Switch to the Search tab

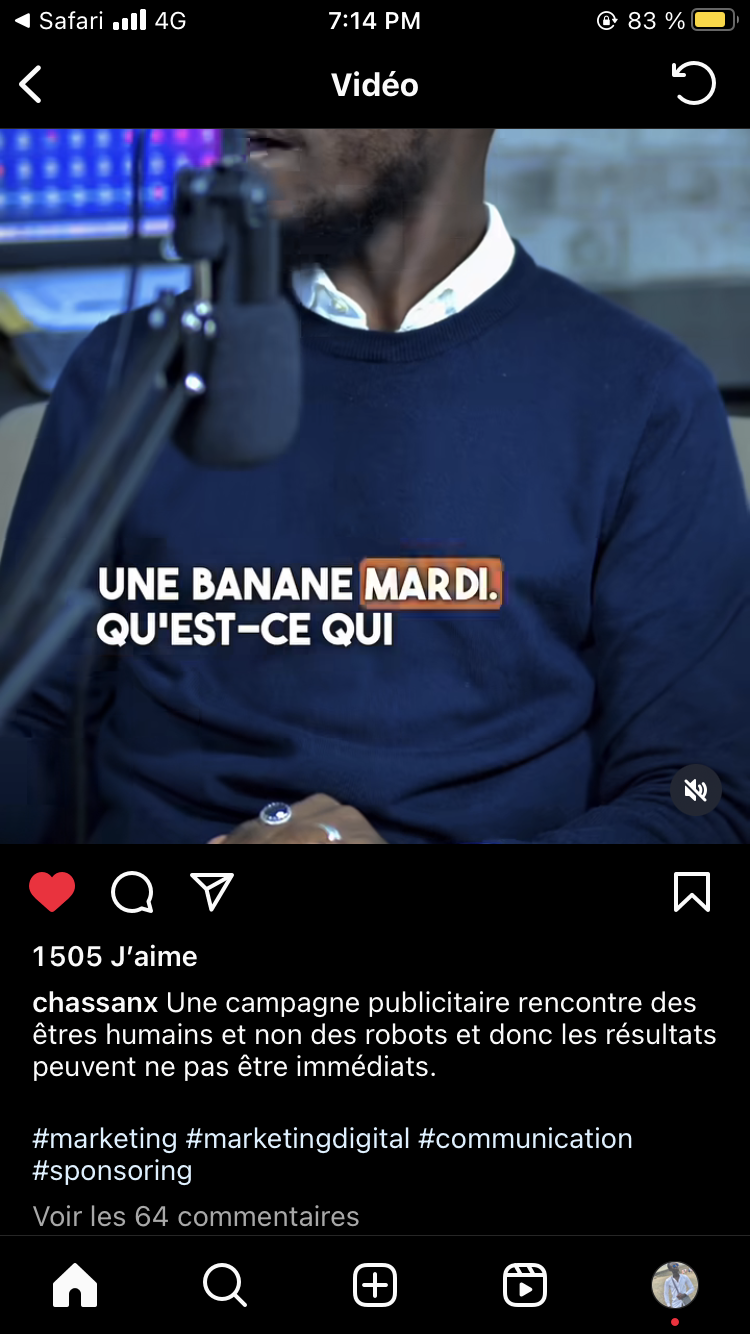click(224, 1285)
